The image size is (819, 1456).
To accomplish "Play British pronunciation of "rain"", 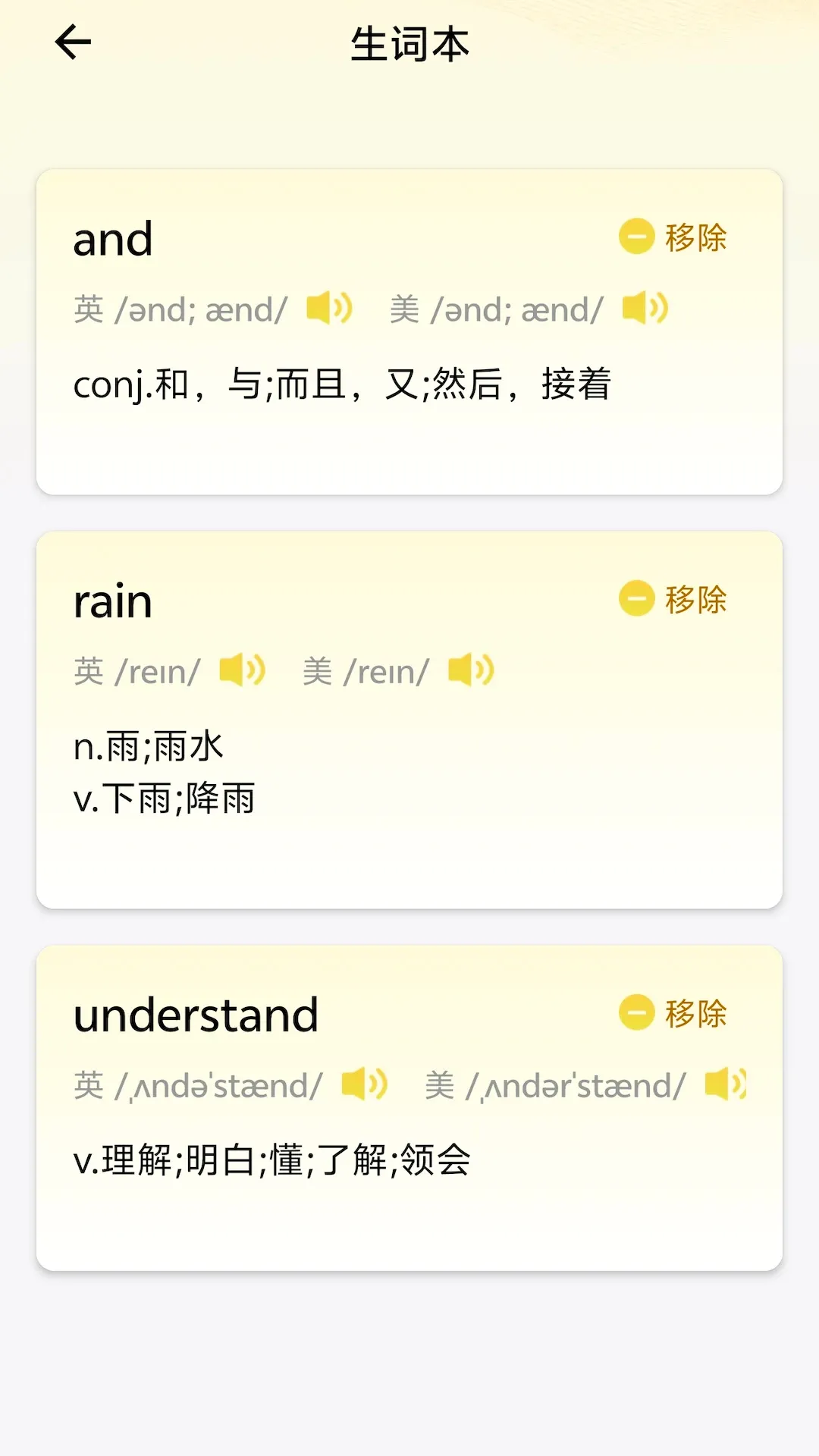I will coord(242,670).
